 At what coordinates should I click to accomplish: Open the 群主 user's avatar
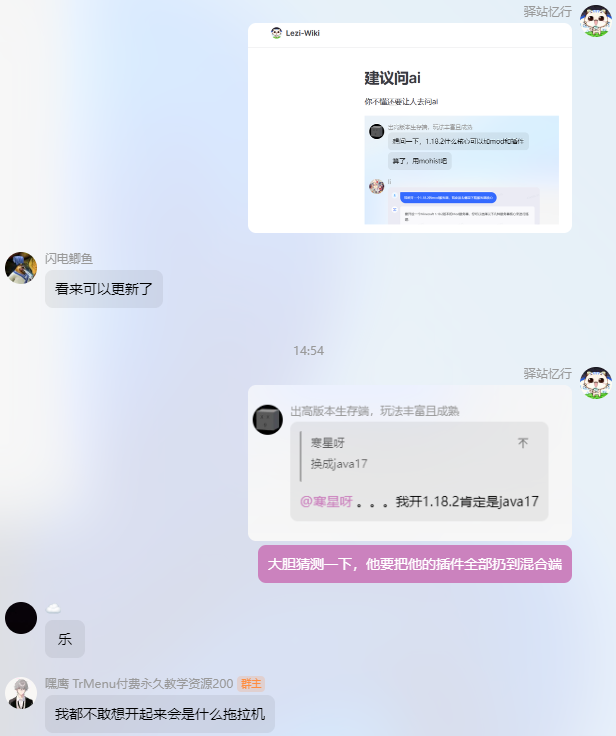point(21,693)
